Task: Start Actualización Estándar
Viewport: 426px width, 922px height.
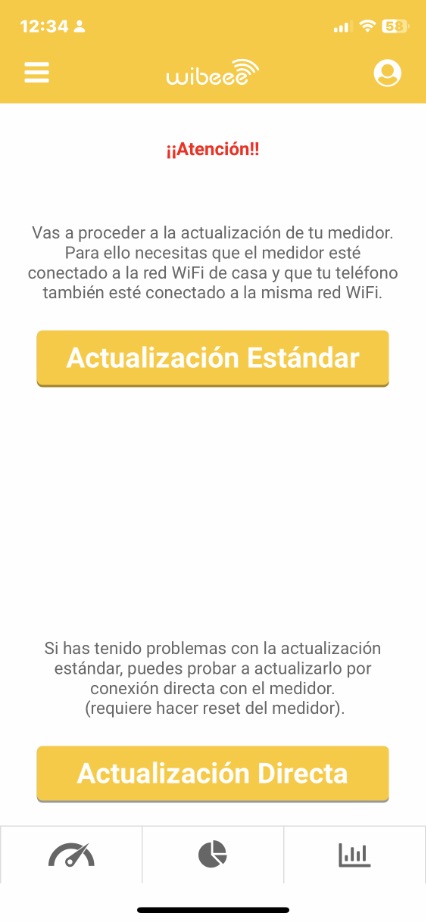Action: click(212, 358)
